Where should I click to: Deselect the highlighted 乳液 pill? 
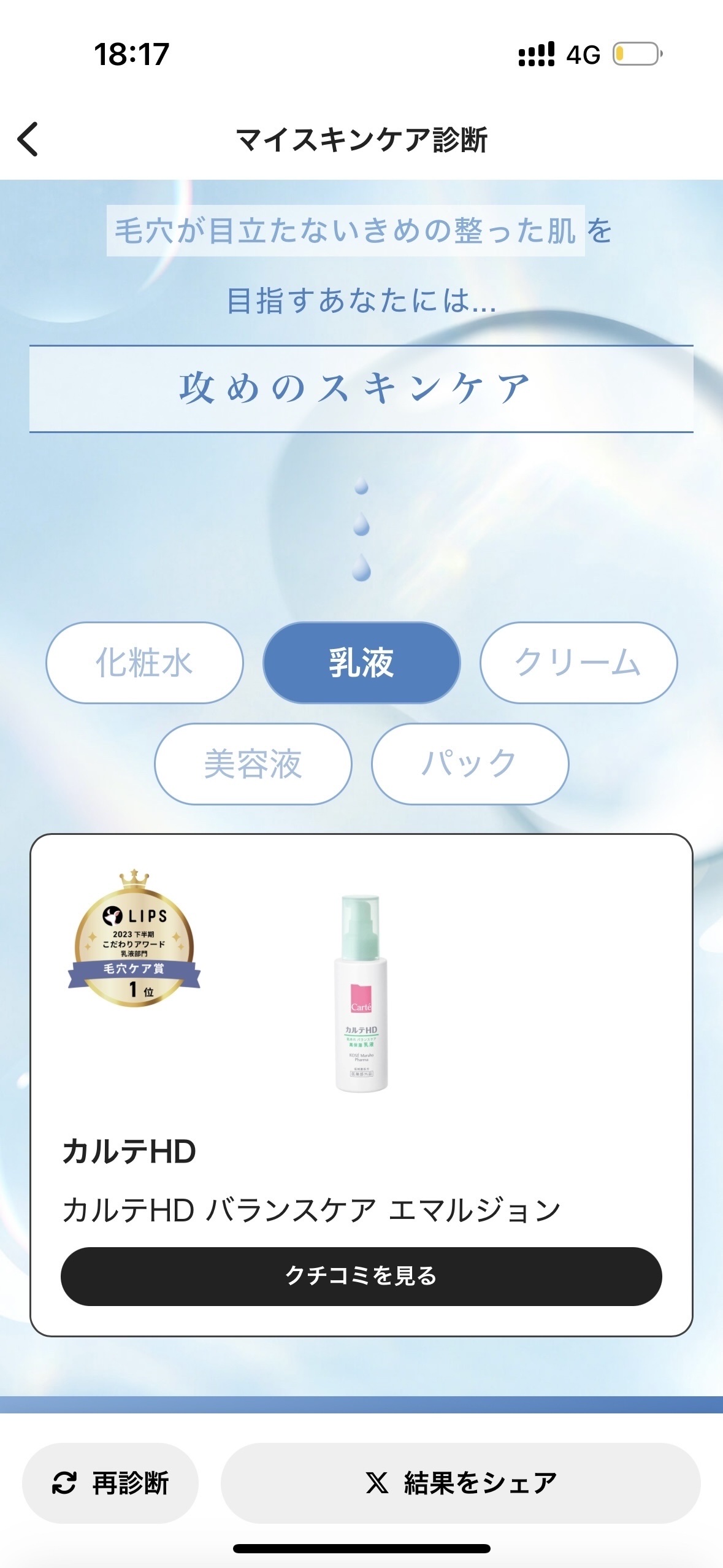tap(361, 663)
